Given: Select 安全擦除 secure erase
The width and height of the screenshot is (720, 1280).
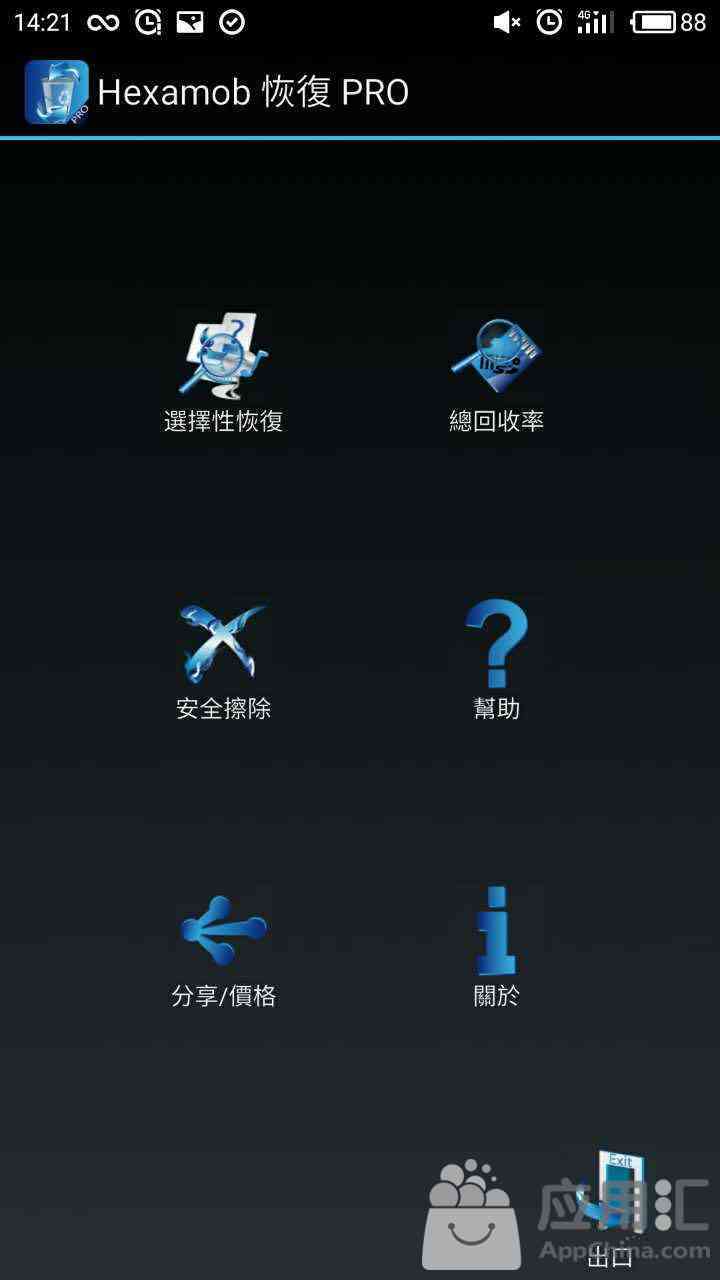Looking at the screenshot, I should pos(223,660).
